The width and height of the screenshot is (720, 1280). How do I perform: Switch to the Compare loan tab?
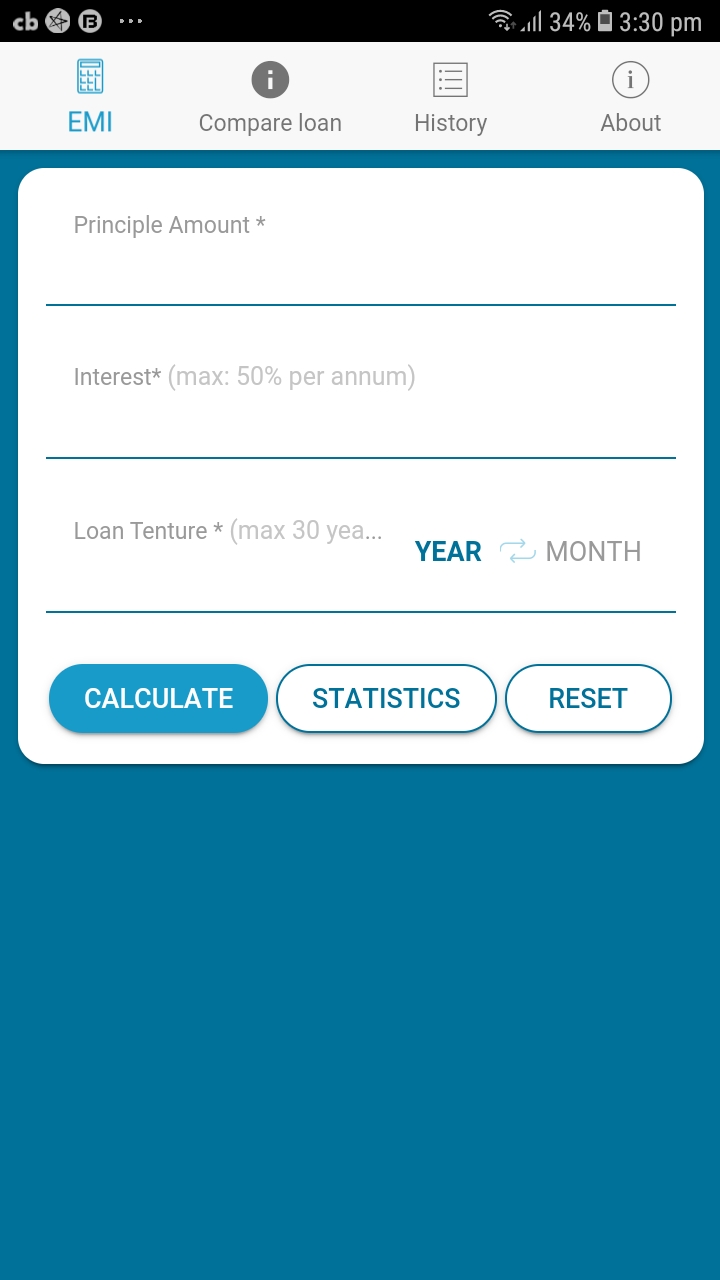(x=270, y=98)
